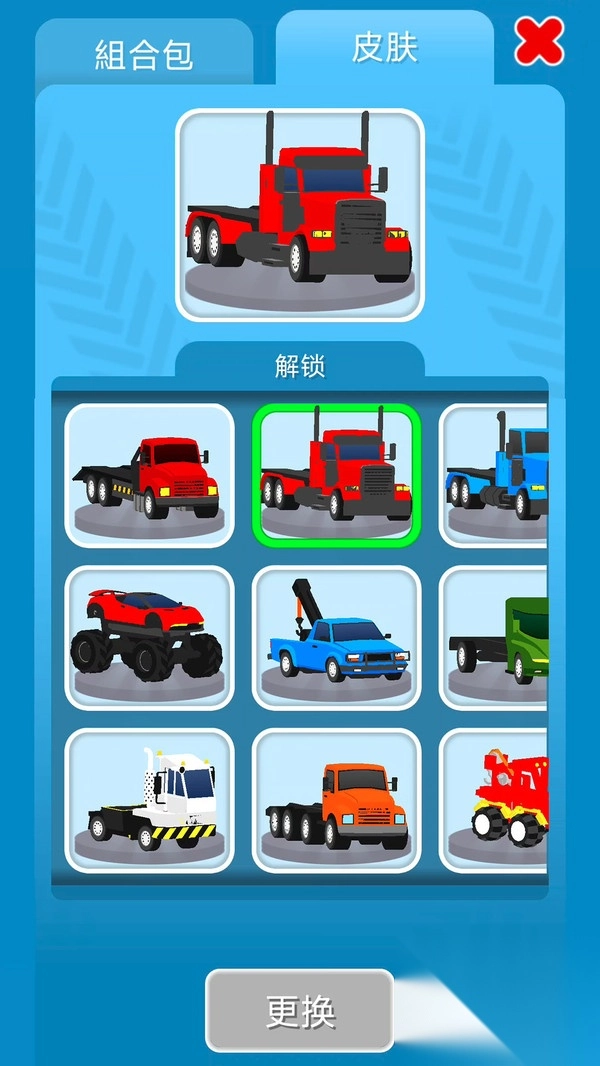Pick the red monster truck skin
Image resolution: width=600 pixels, height=1066 pixels.
[x=150, y=637]
